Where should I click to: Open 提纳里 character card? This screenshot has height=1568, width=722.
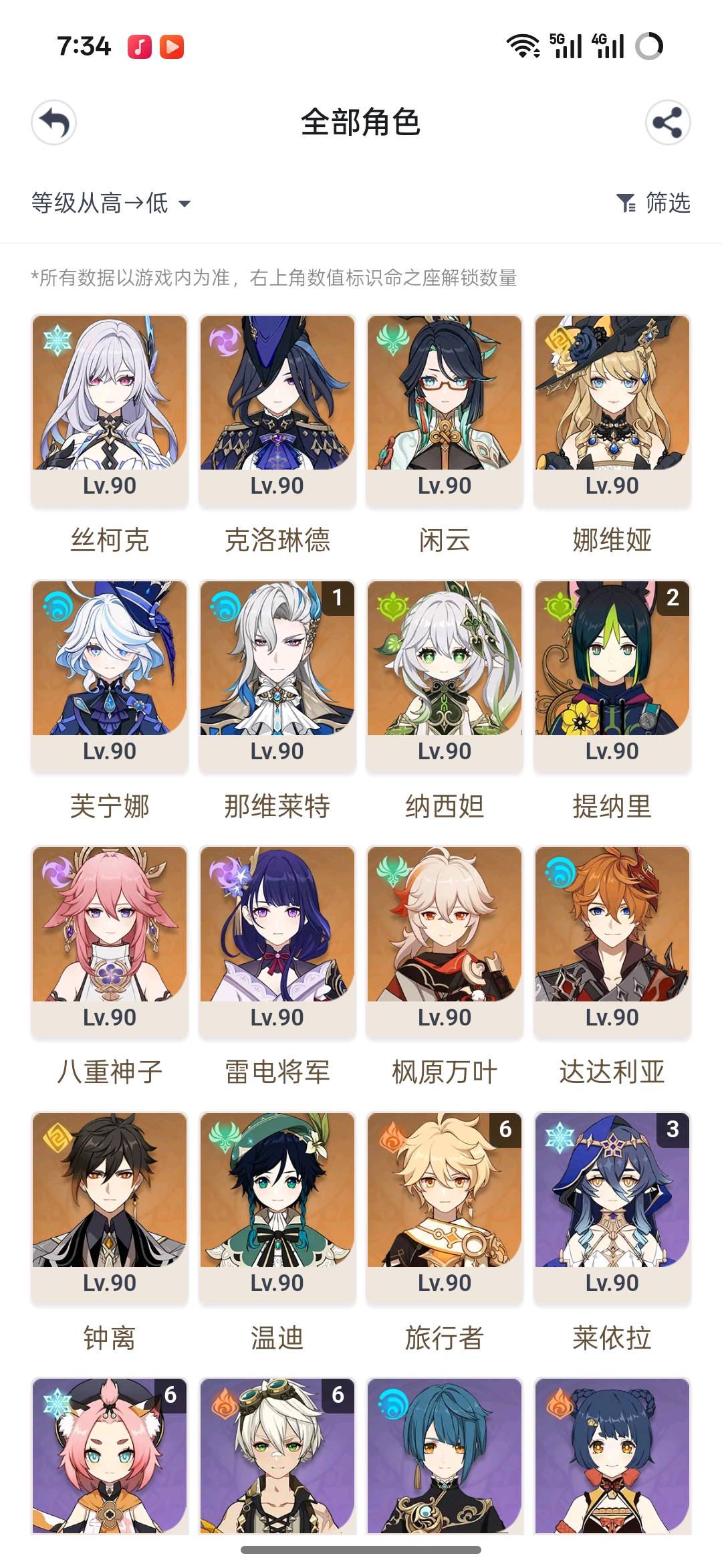click(612, 676)
